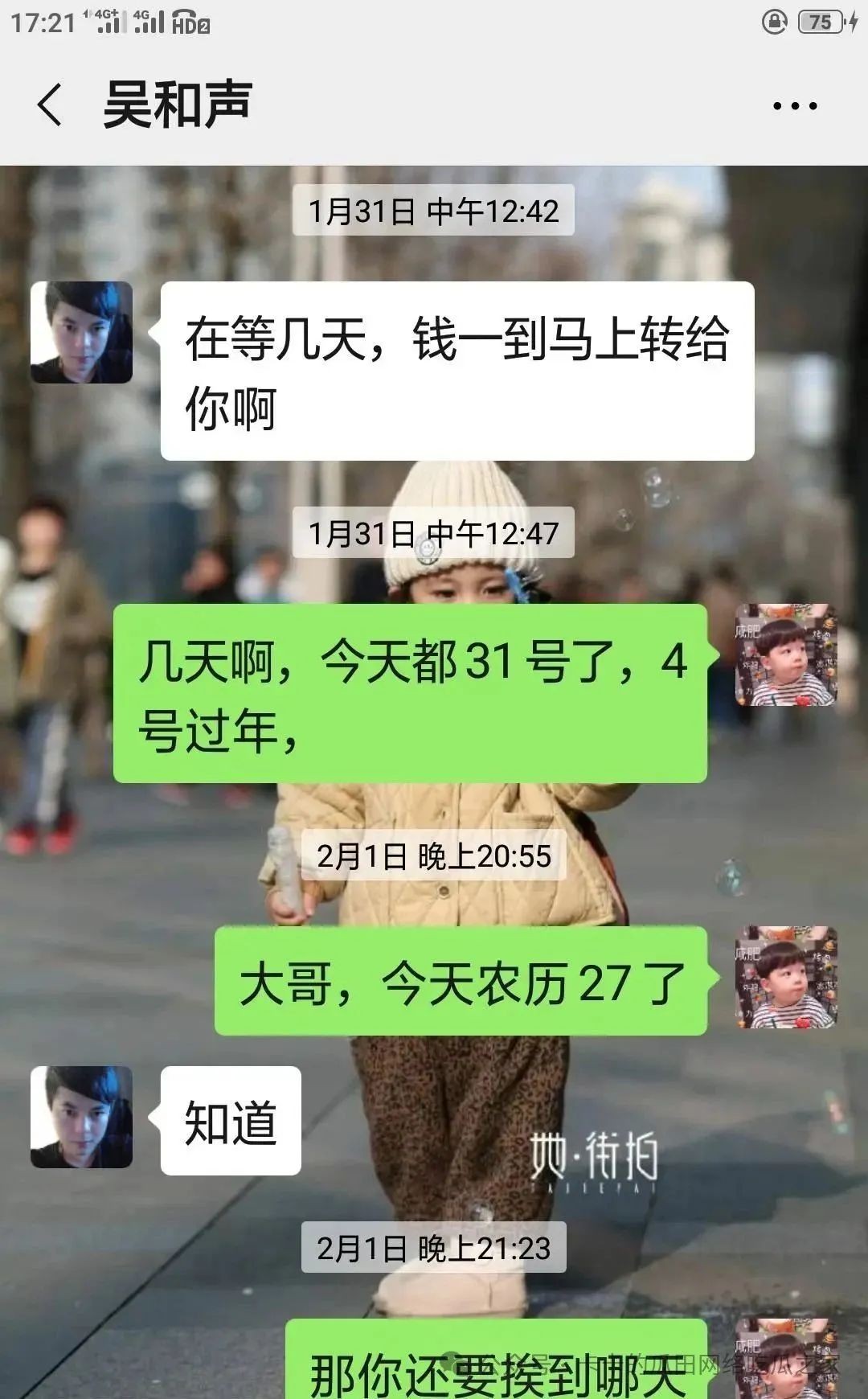Tap 吴和声's avatar next to 在等几天 message
Screen dimensions: 868x1399
click(x=81, y=332)
